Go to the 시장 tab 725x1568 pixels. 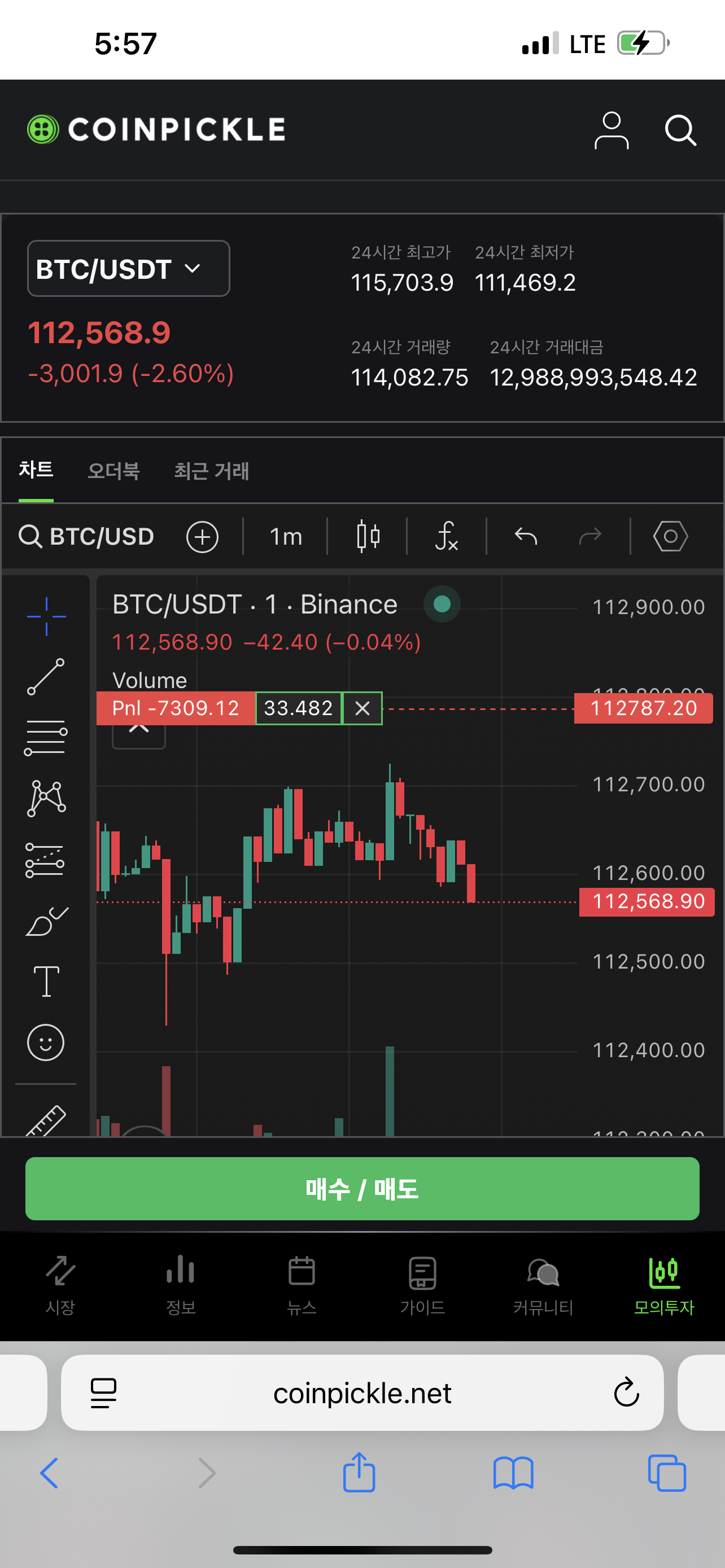click(60, 1285)
